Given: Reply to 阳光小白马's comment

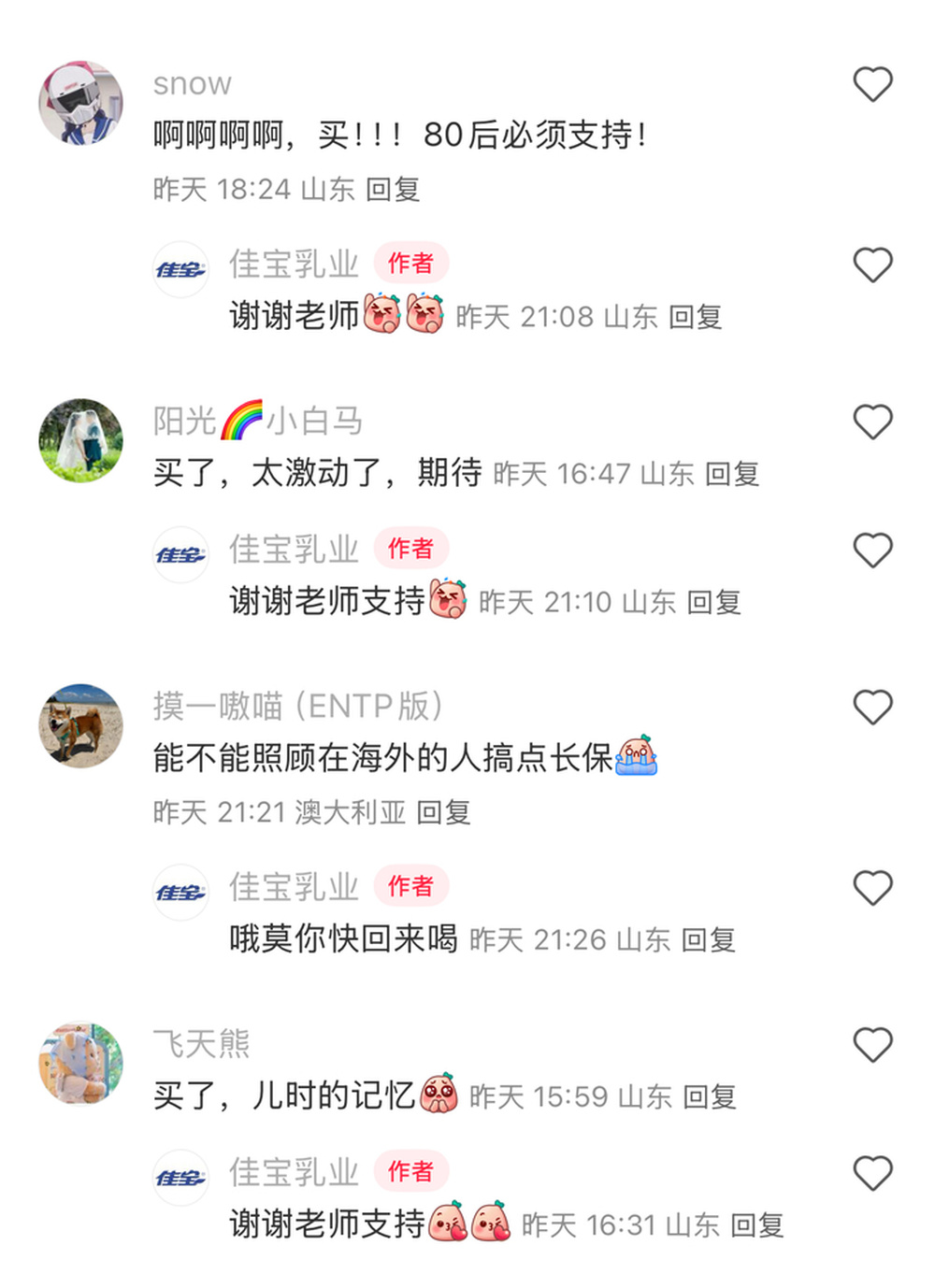Looking at the screenshot, I should 731,475.
